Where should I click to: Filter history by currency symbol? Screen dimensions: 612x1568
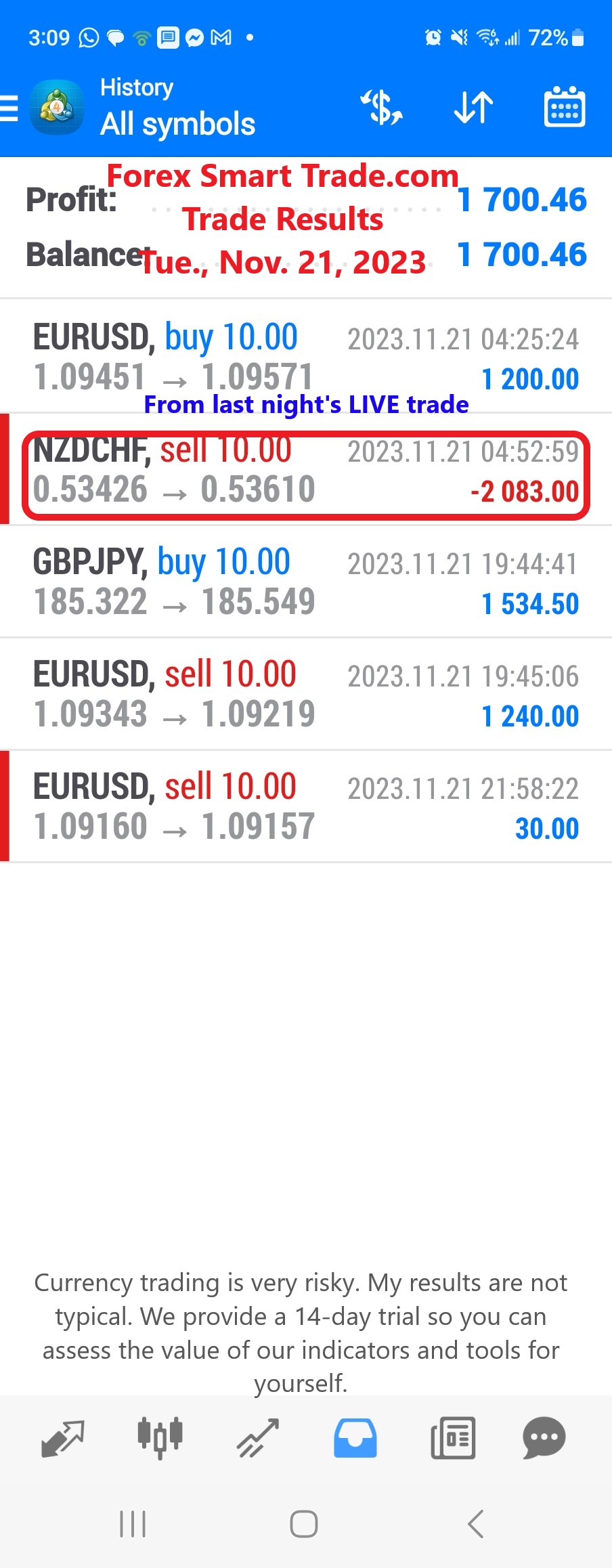[382, 108]
